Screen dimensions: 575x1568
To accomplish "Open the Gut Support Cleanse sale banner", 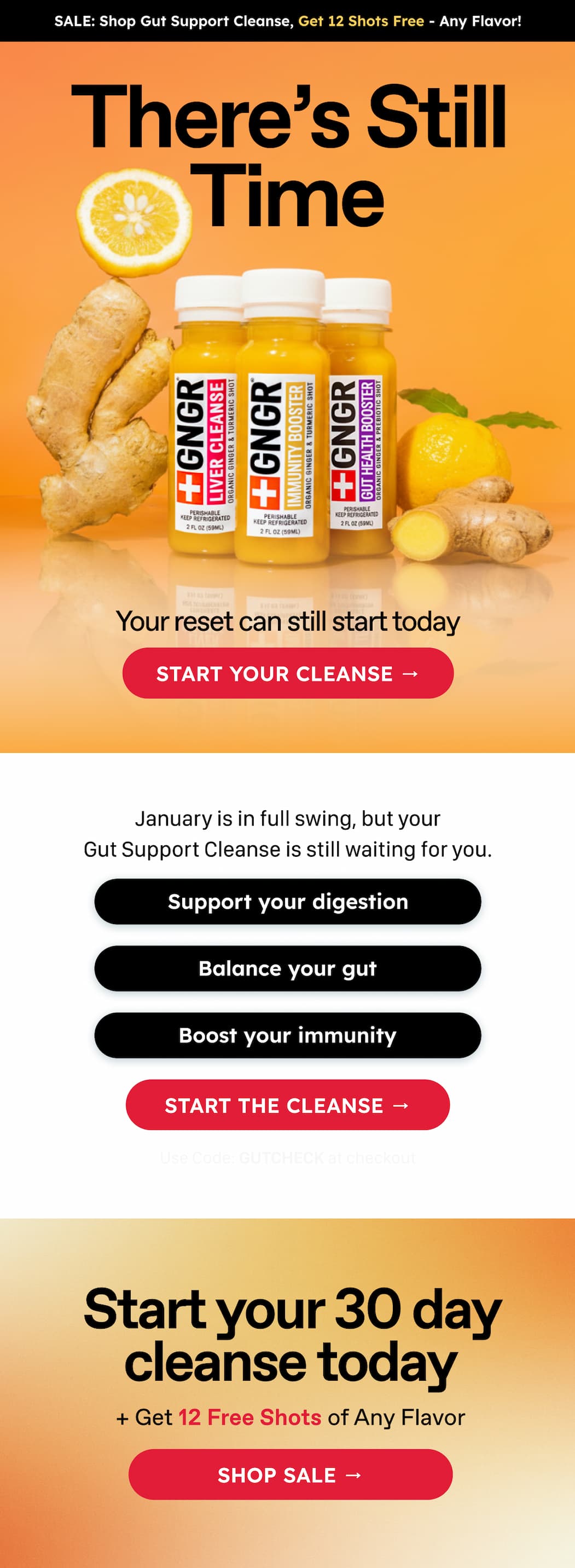I will [x=287, y=21].
